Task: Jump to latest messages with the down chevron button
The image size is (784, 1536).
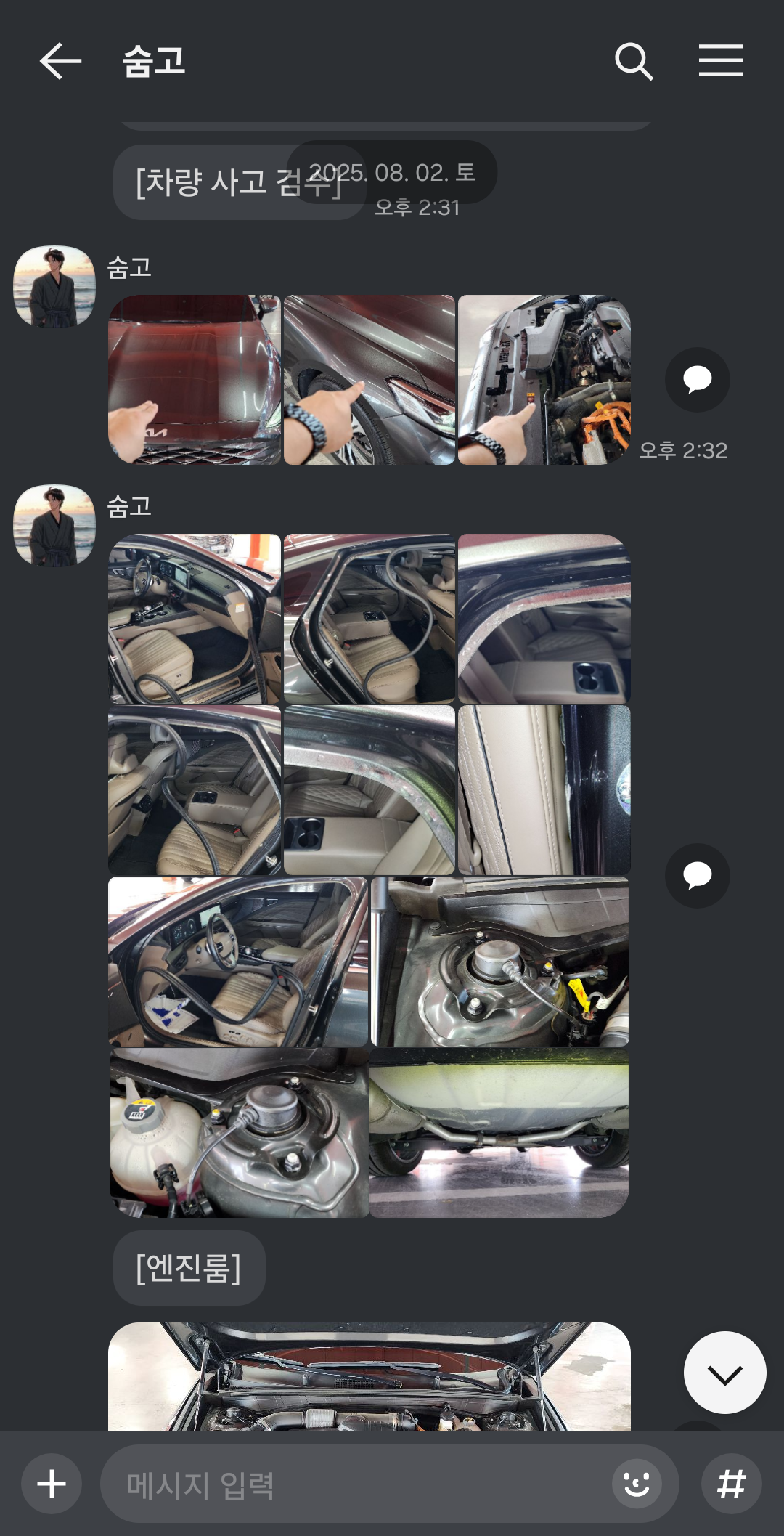Action: [724, 1373]
